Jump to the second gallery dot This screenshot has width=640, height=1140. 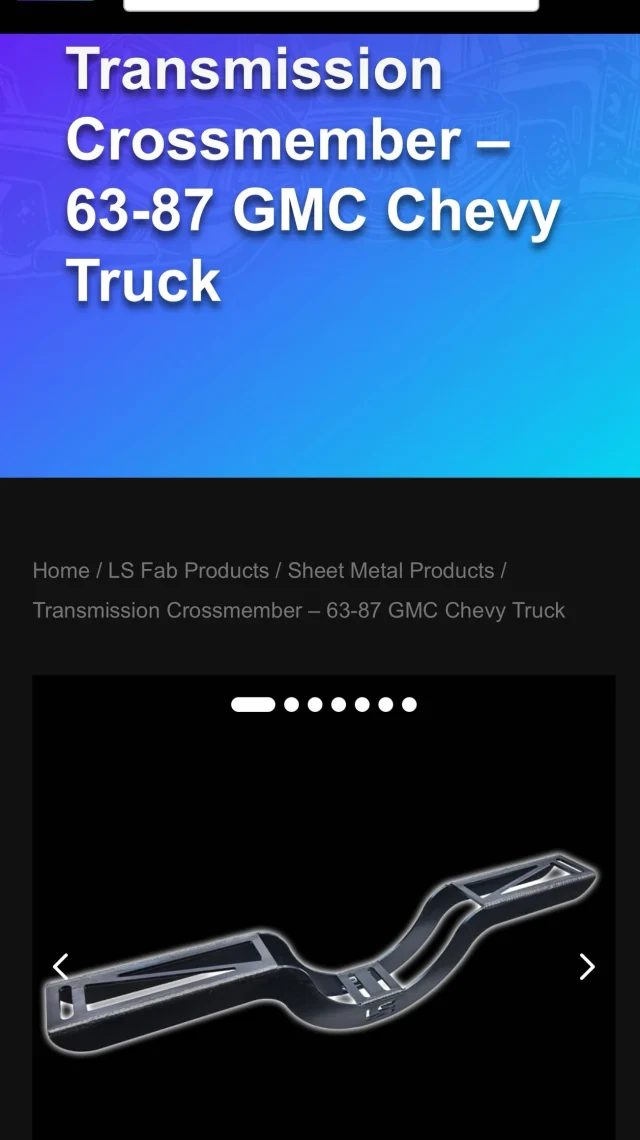(291, 704)
